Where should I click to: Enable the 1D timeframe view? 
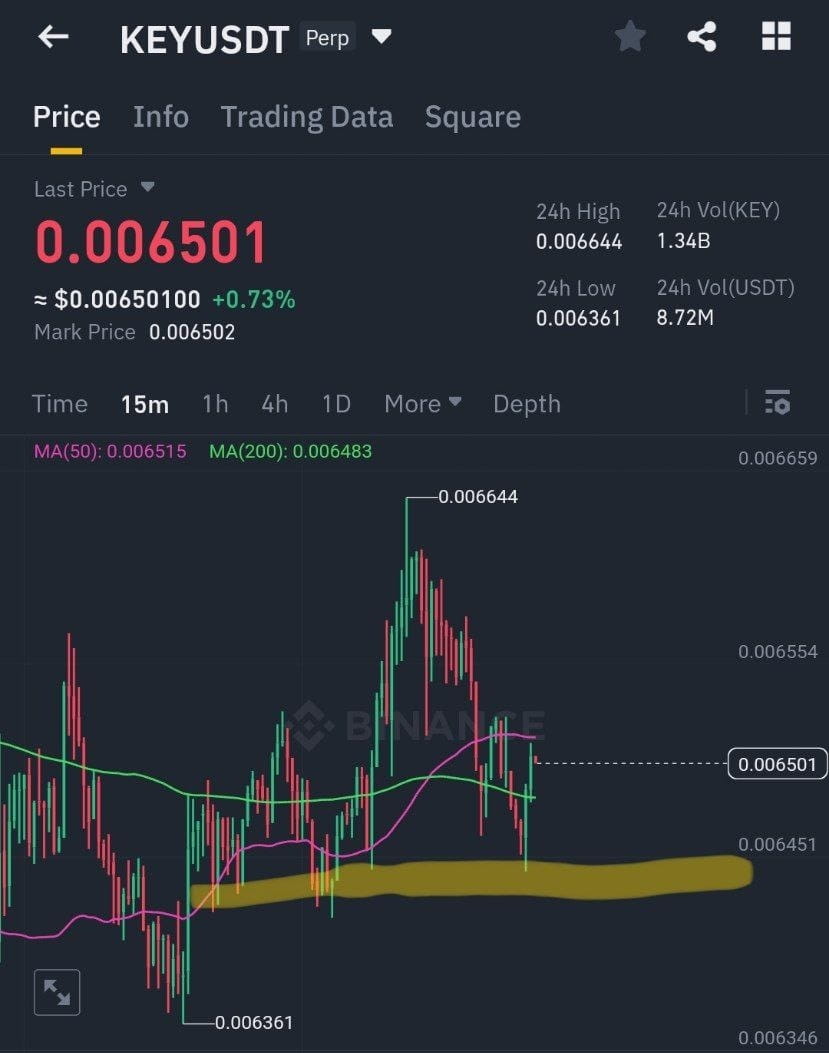[336, 404]
